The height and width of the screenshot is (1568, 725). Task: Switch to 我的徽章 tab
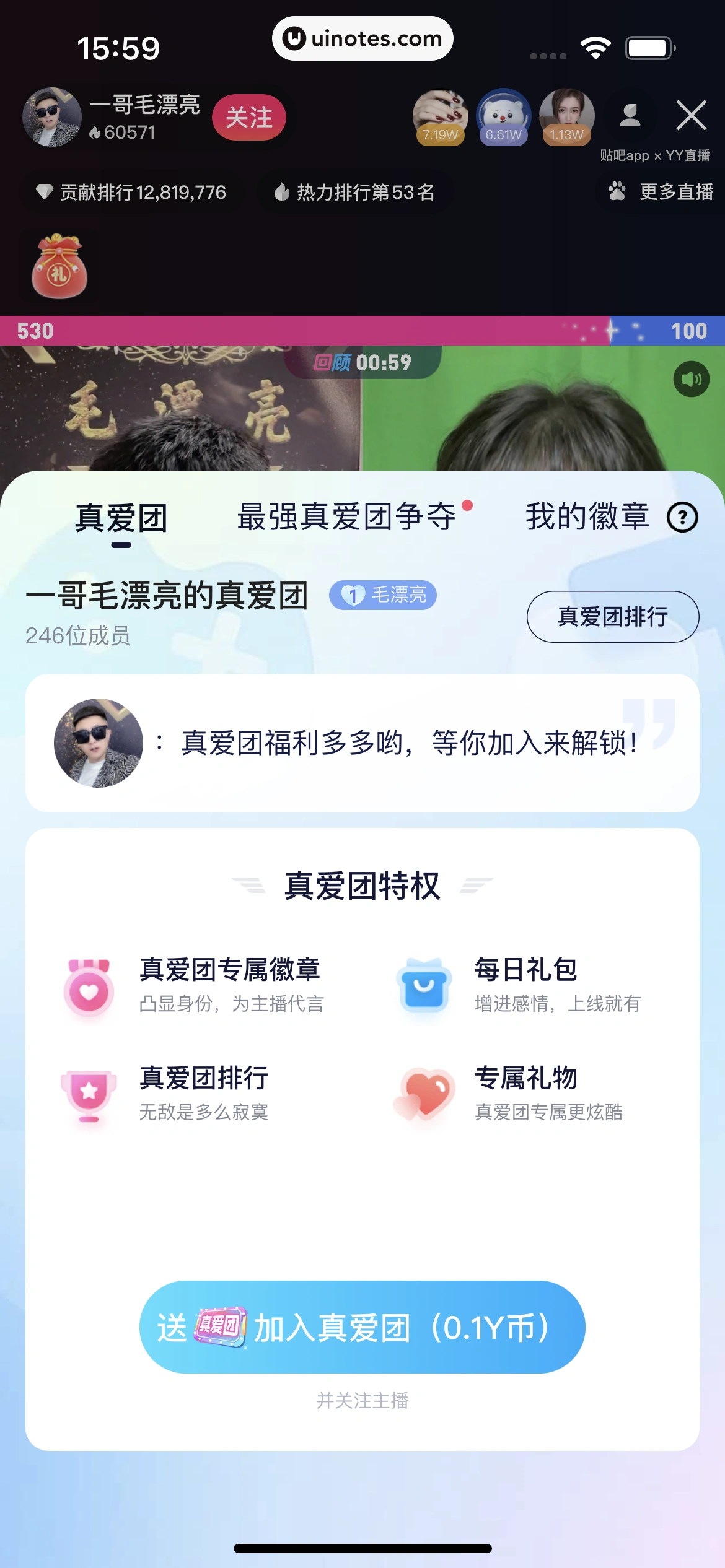click(x=587, y=516)
